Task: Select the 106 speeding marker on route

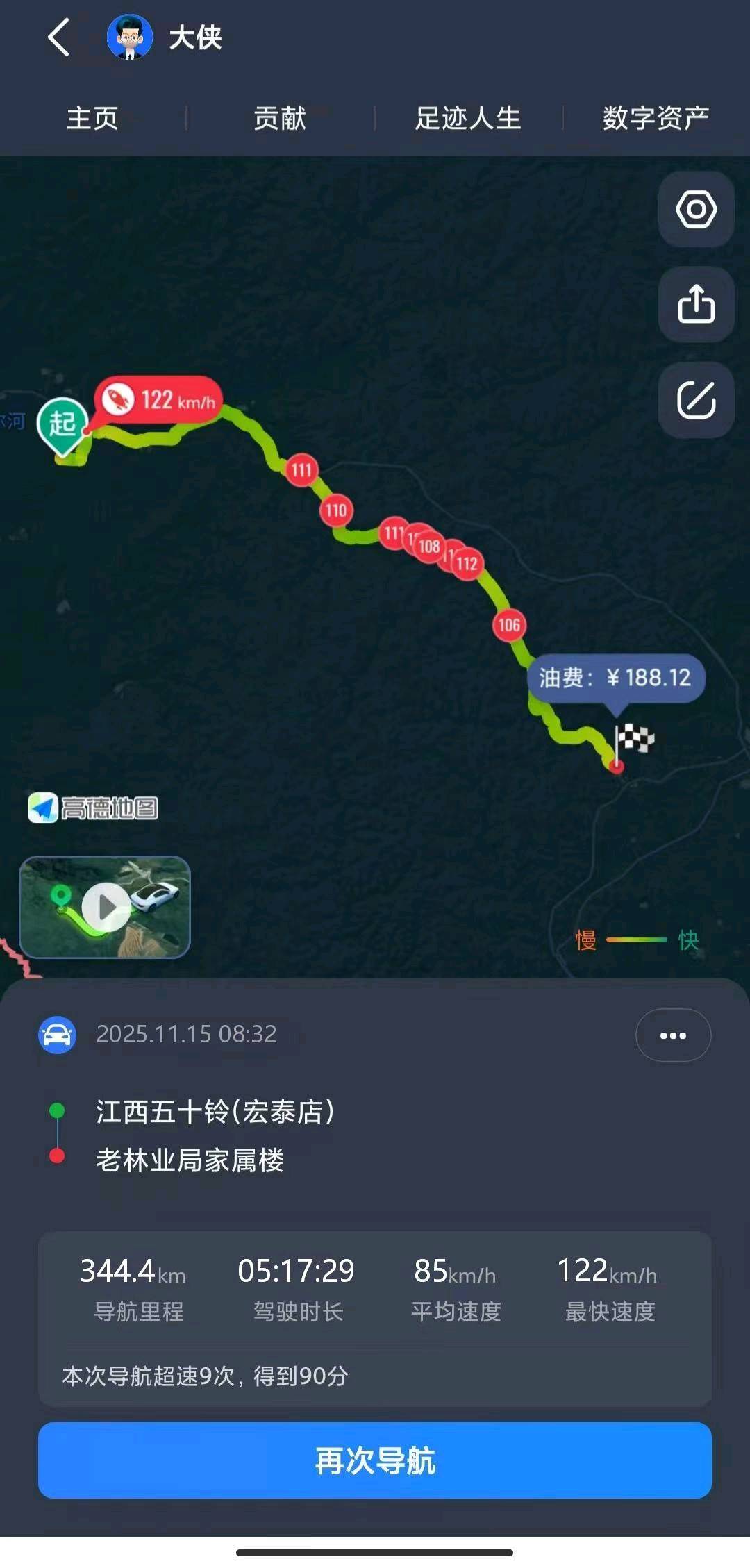Action: (x=509, y=625)
